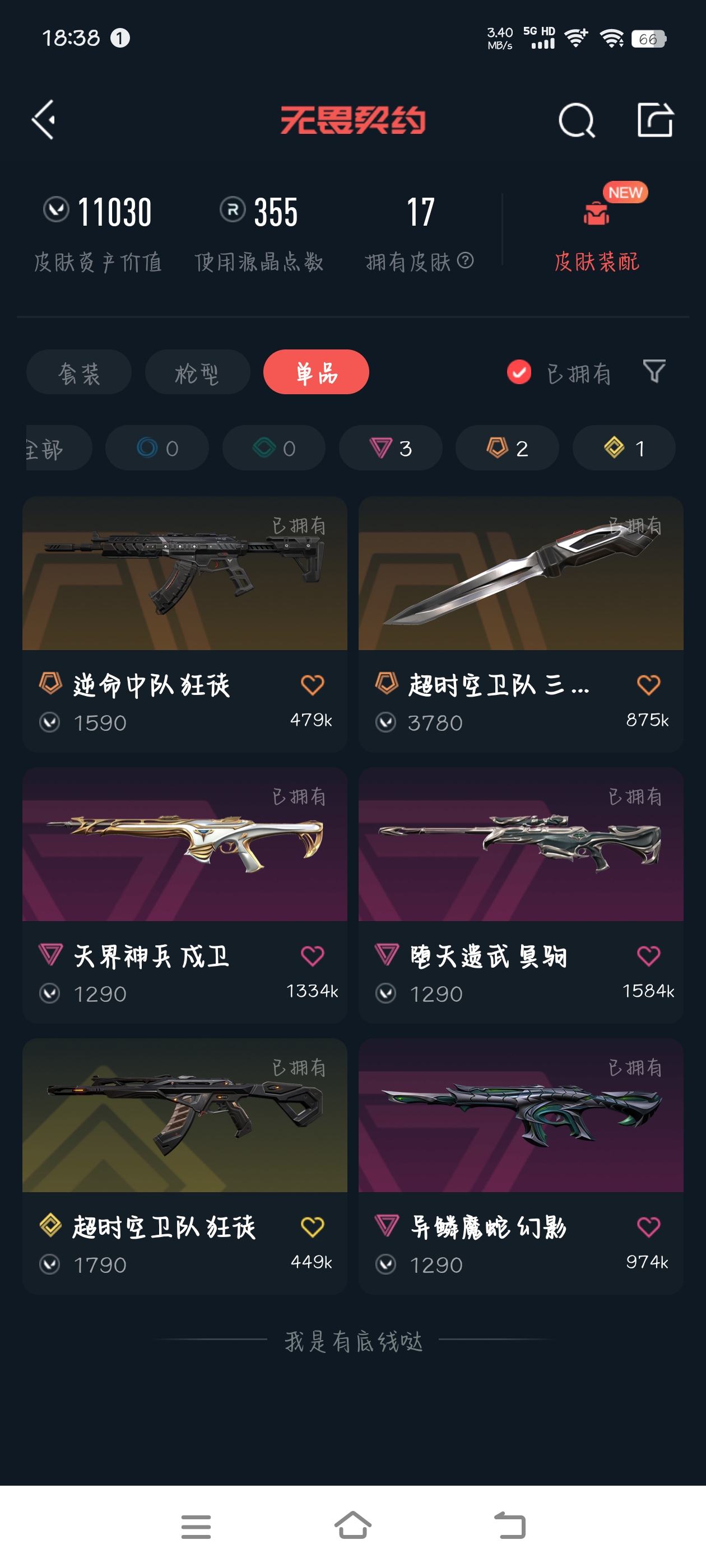Open the 逆命中队 狂徒 skin card
This screenshot has width=706, height=1568.
[184, 624]
